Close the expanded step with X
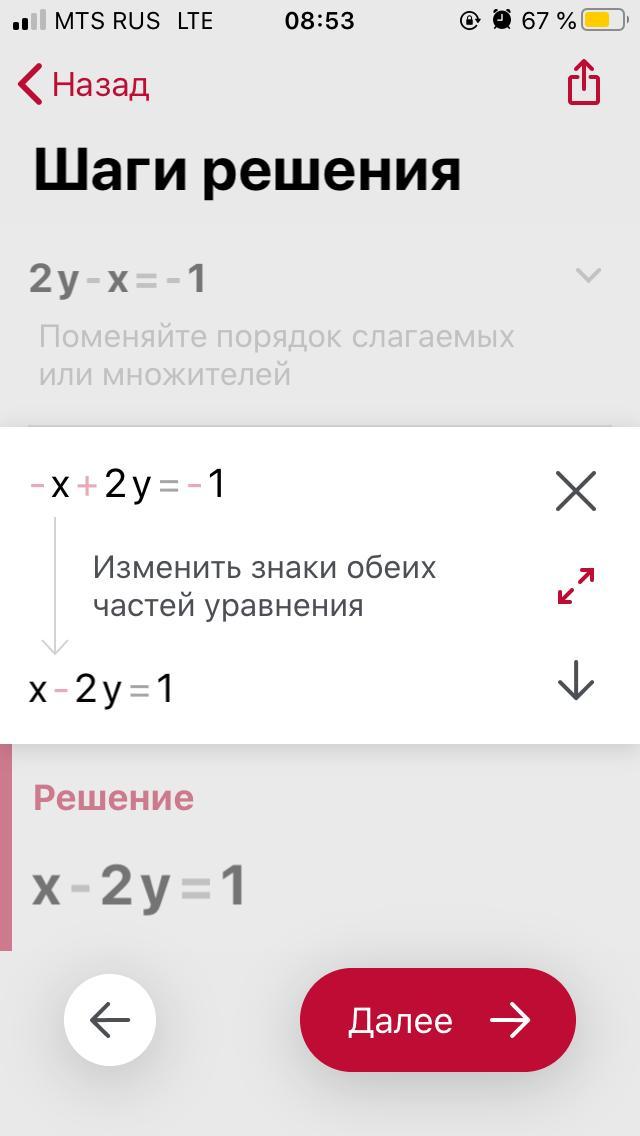Screen dimensions: 640x1136 click(x=576, y=491)
